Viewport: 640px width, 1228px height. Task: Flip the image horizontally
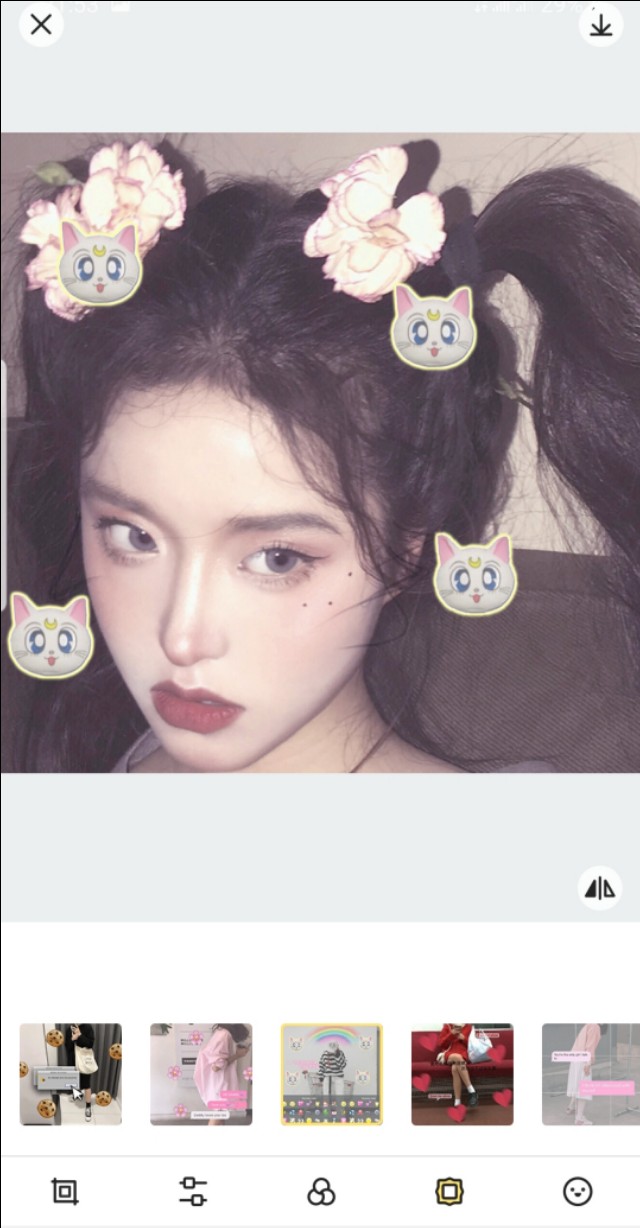[600, 888]
